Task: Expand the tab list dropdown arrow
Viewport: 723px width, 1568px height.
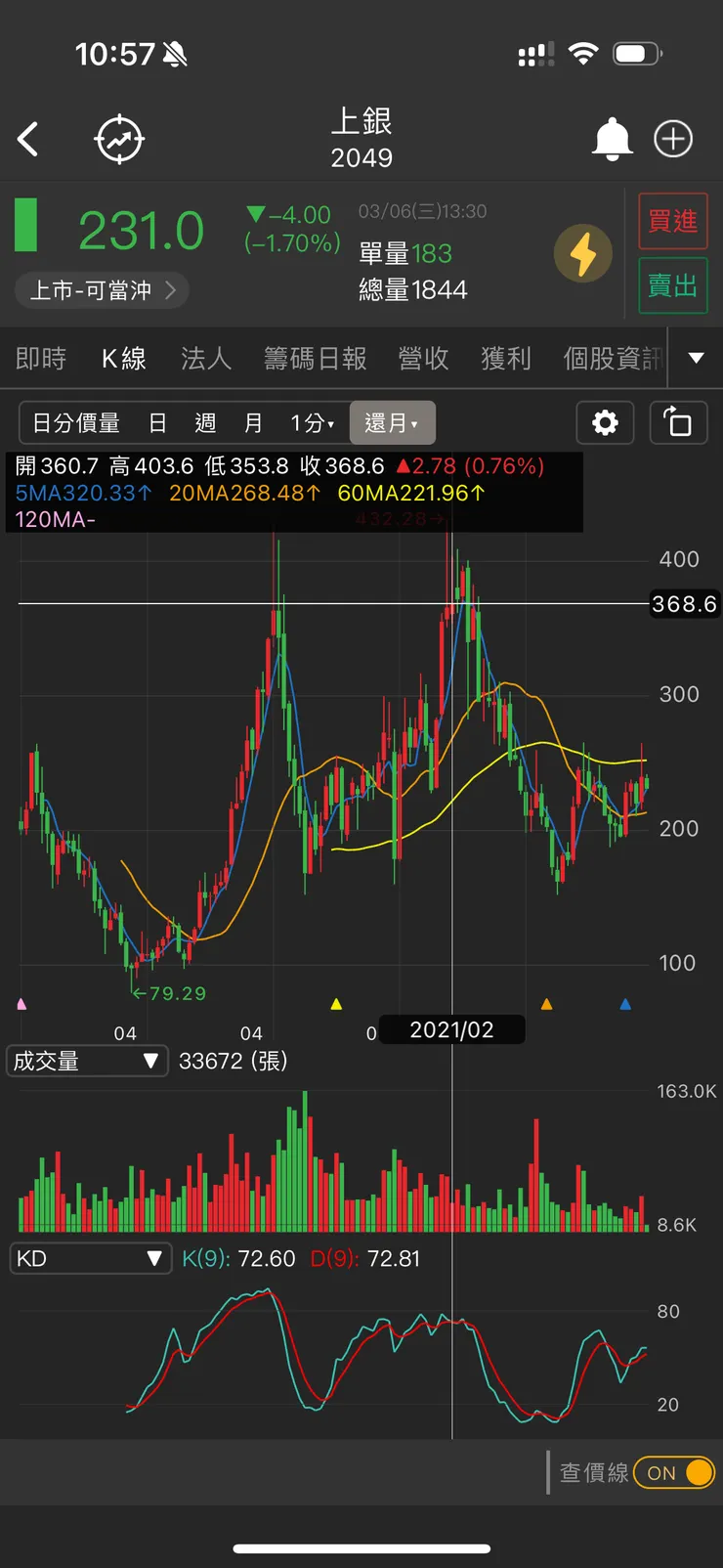Action: (x=696, y=358)
